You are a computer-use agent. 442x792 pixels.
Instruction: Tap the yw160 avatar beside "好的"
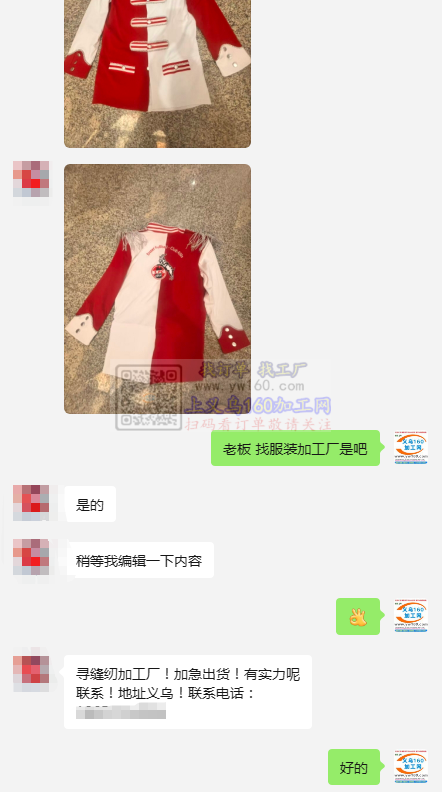click(x=411, y=767)
